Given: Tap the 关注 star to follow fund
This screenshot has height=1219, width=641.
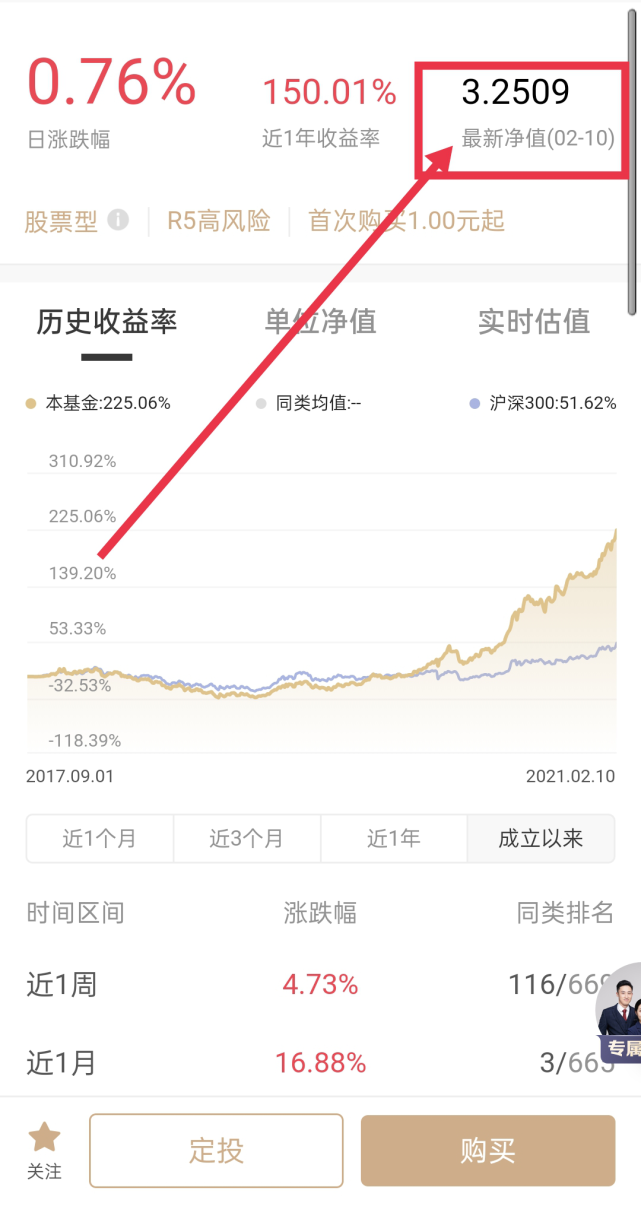Looking at the screenshot, I should (x=44, y=1151).
